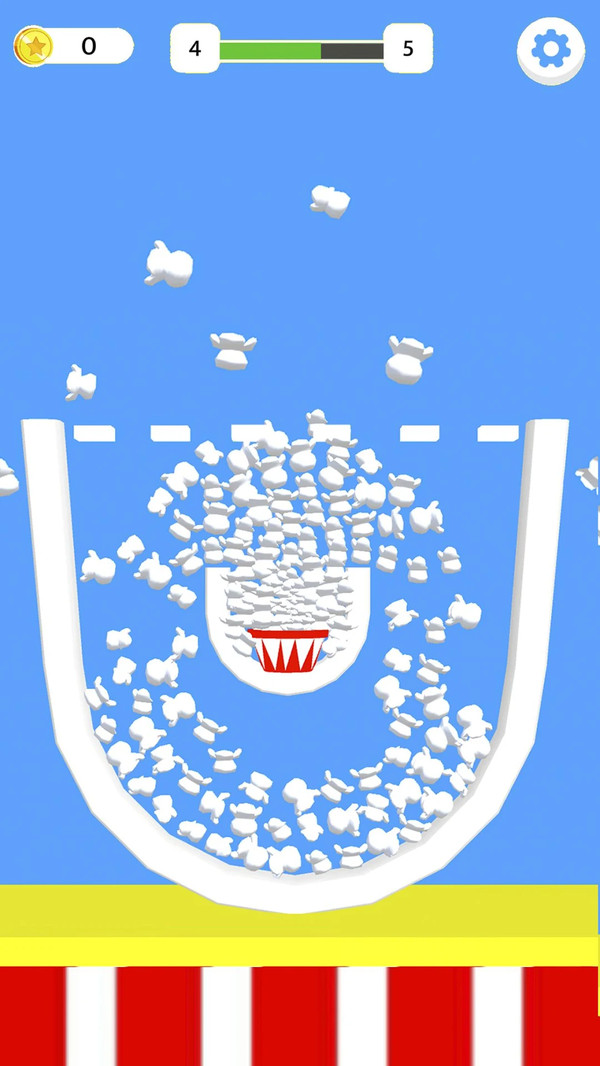Open the settings gear
Image resolution: width=600 pixels, height=1066 pixels.
[550, 48]
